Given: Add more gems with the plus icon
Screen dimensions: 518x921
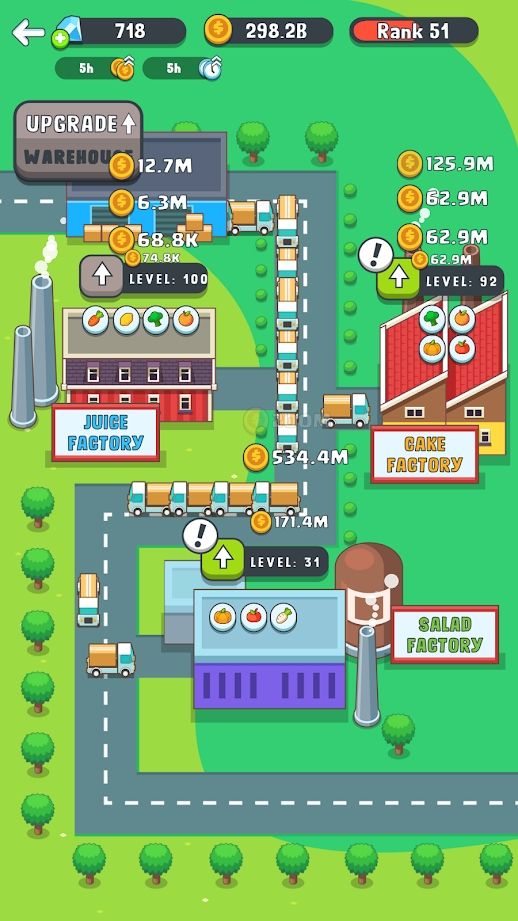Looking at the screenshot, I should [60, 39].
